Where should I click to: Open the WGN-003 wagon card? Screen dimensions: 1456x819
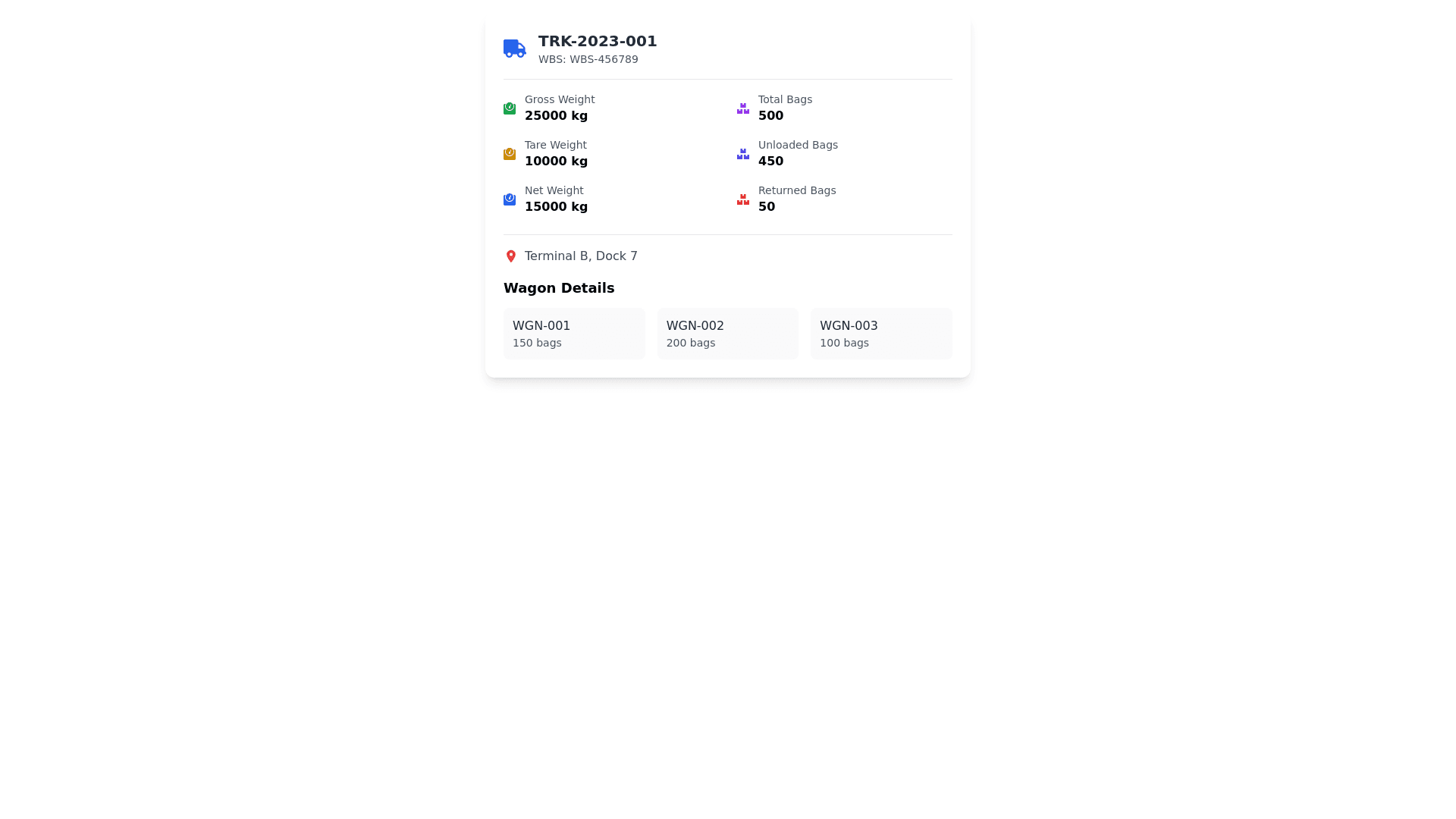[x=880, y=334]
